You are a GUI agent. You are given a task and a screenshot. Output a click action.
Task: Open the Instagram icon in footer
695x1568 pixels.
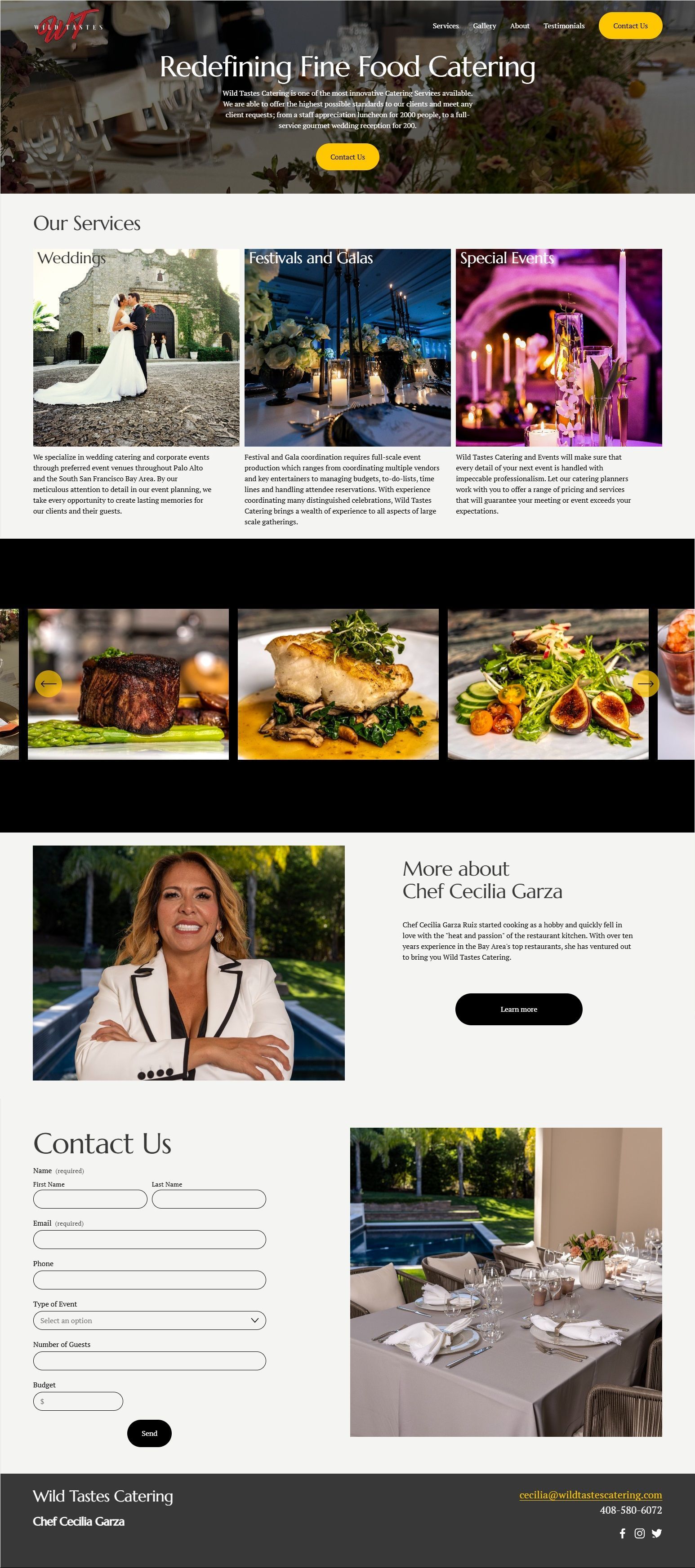(639, 1533)
